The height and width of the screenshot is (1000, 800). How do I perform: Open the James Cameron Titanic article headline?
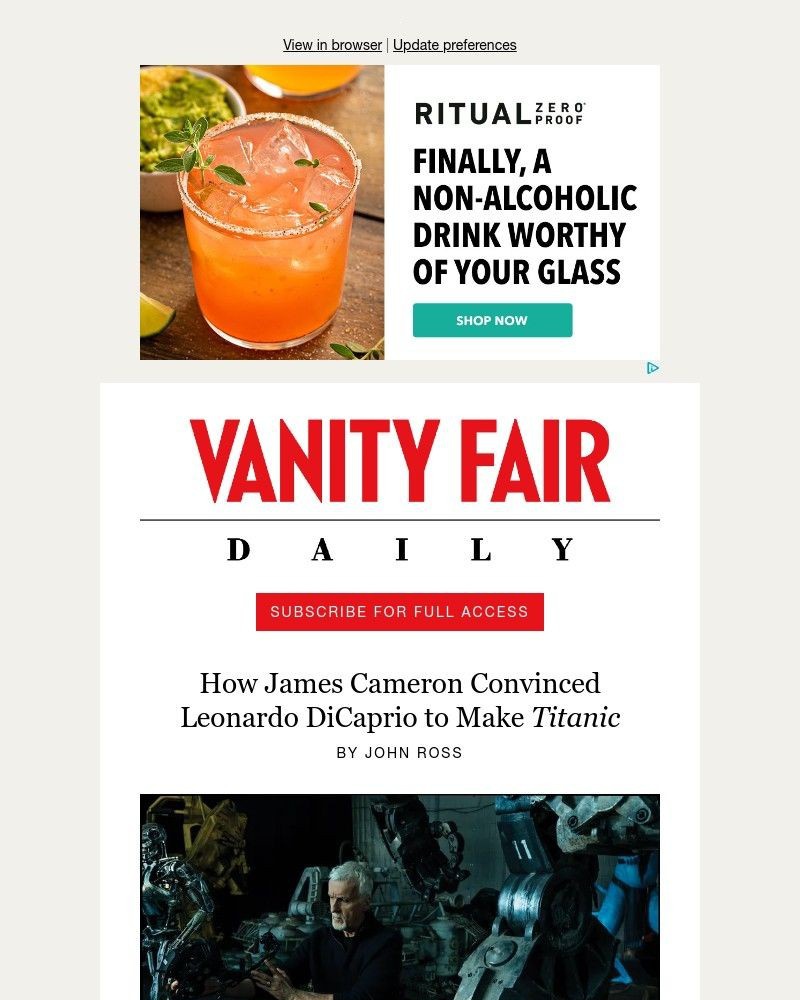(399, 700)
